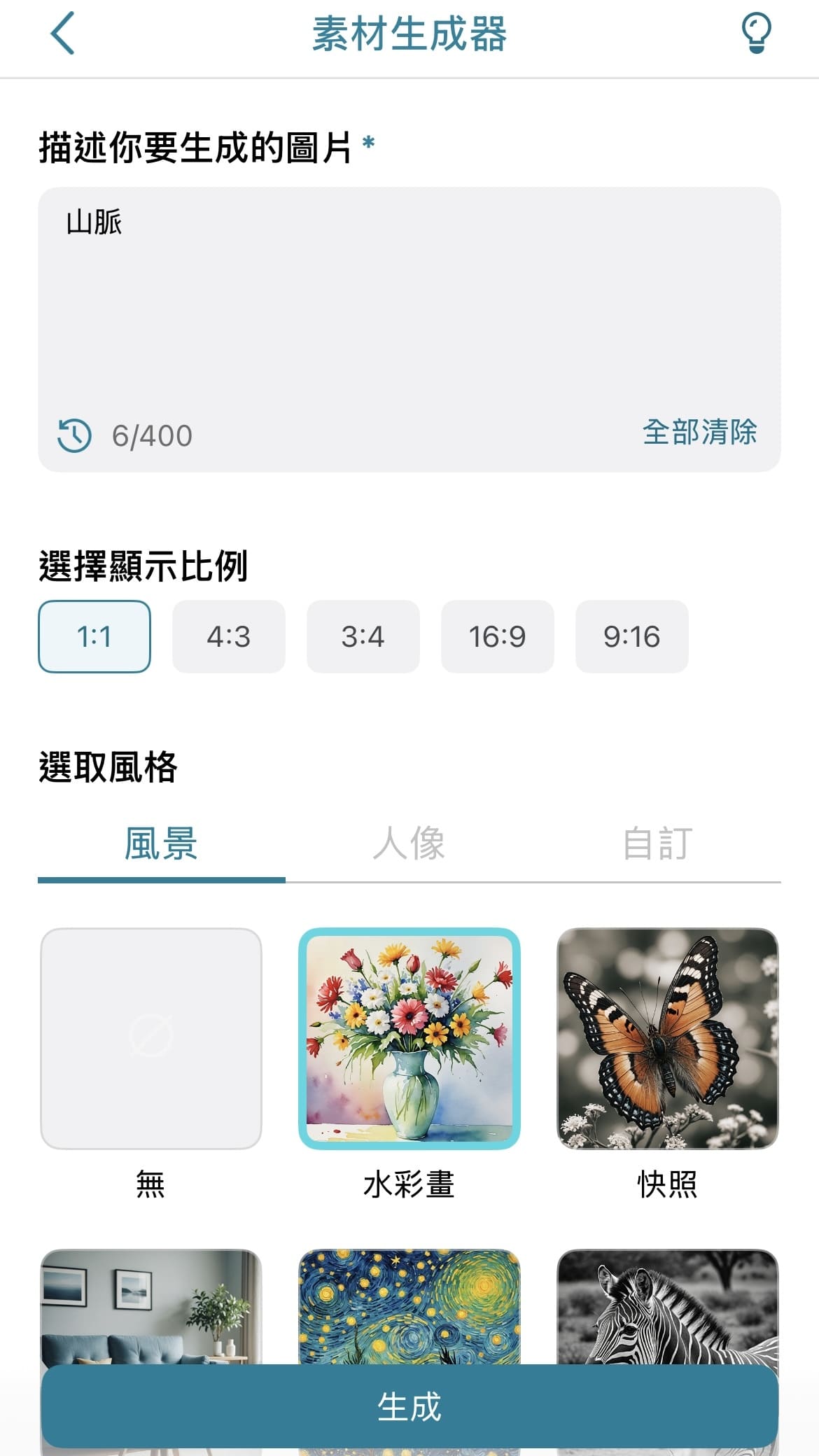
Task: Select the 1:1 aspect ratio
Action: tap(94, 636)
